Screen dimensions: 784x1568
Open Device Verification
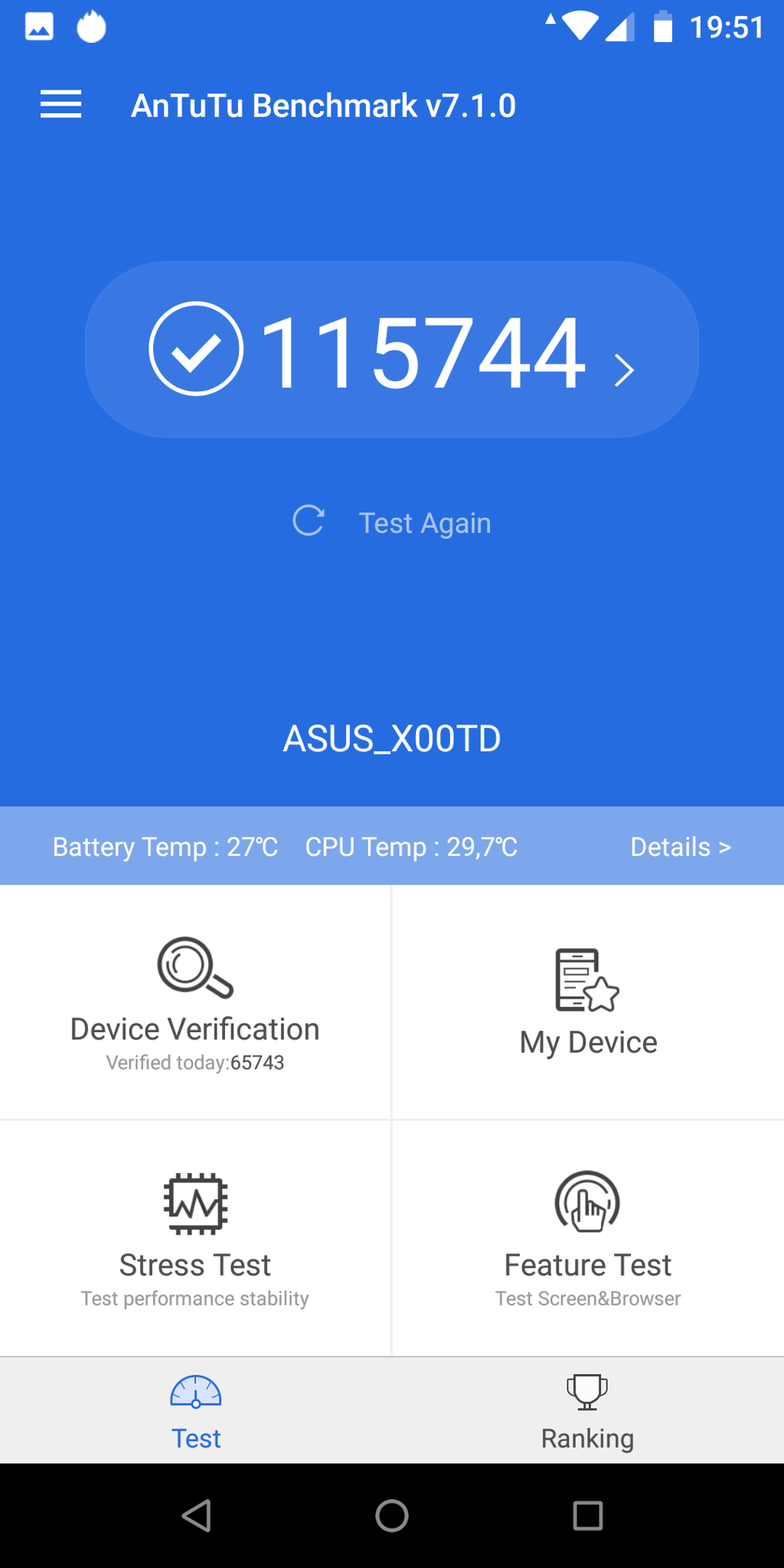(x=195, y=1003)
